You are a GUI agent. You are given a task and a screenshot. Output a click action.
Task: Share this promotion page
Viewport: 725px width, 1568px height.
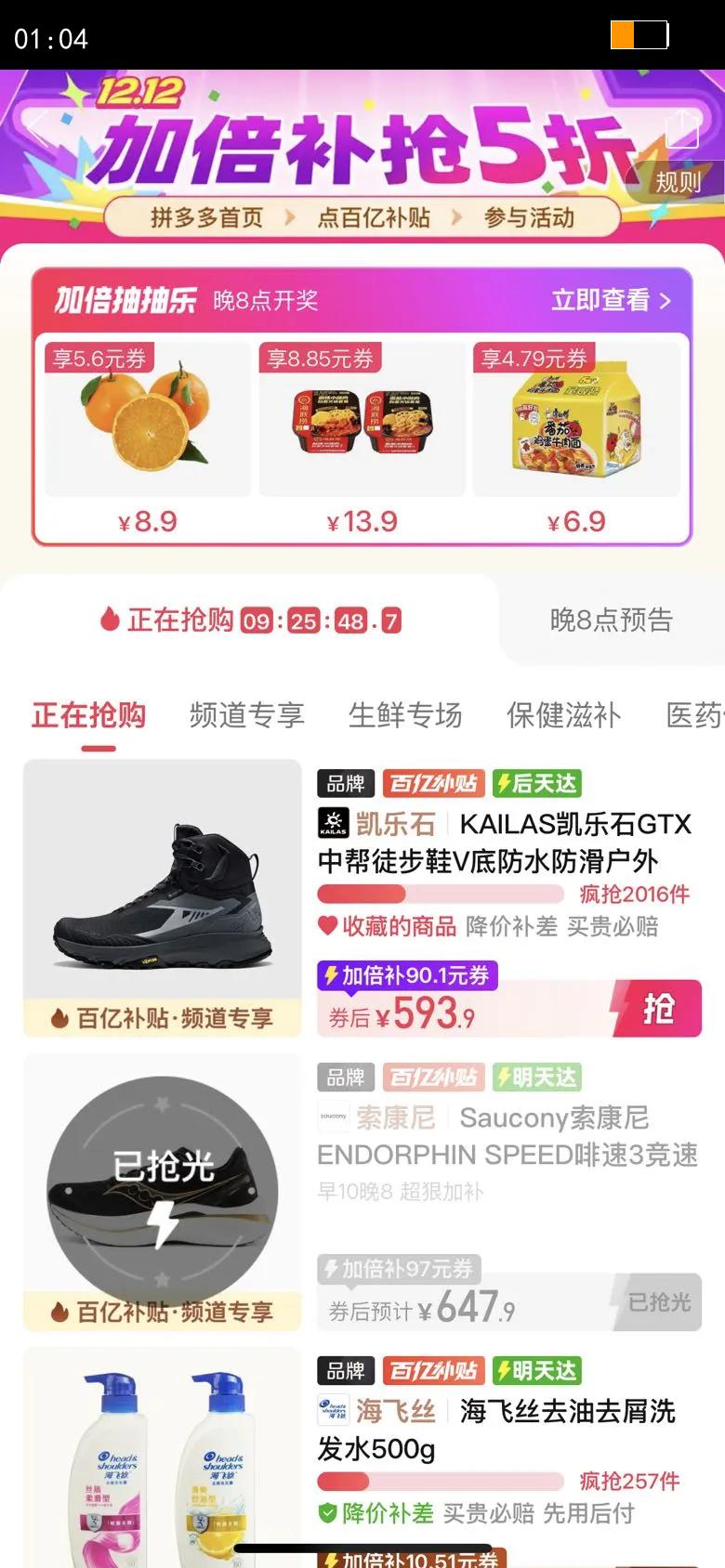coord(681,129)
